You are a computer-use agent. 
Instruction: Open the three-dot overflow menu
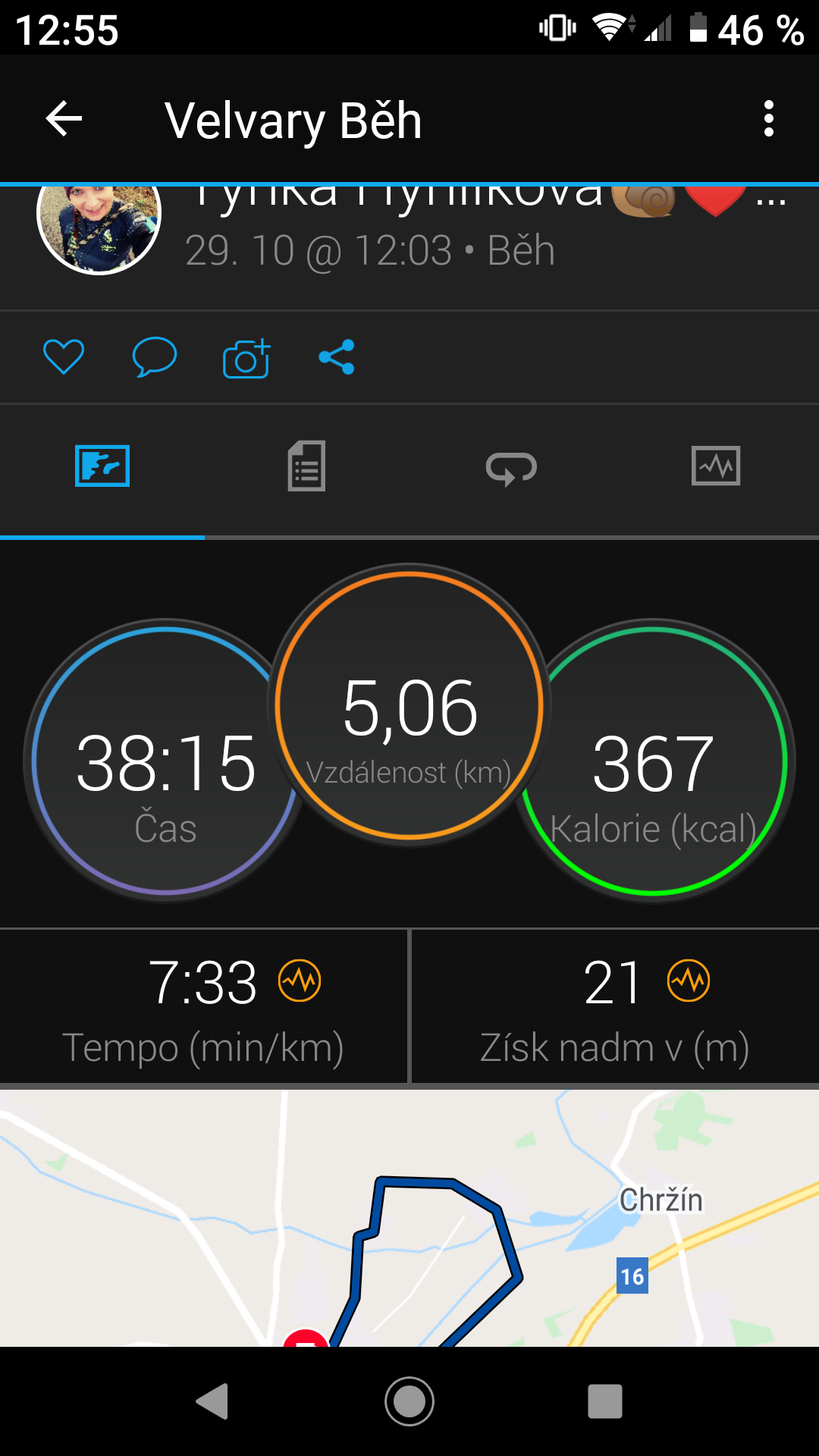point(769,119)
